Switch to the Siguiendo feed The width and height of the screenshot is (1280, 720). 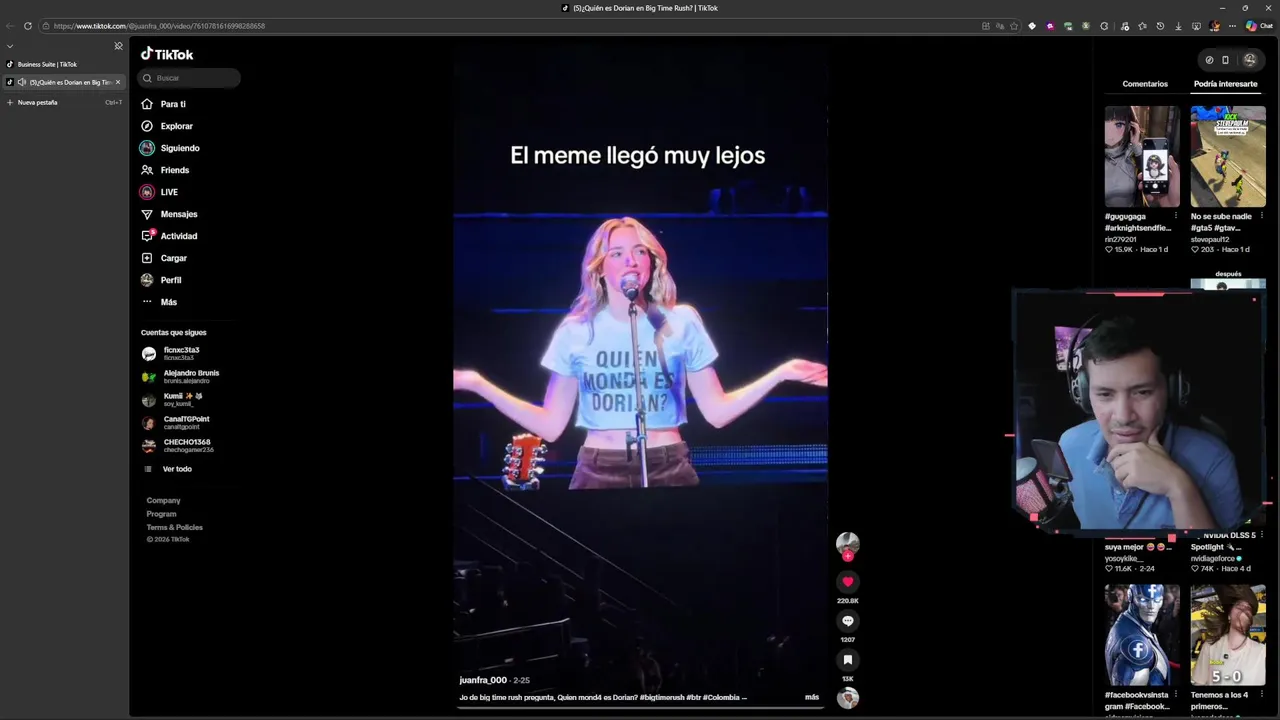179,148
